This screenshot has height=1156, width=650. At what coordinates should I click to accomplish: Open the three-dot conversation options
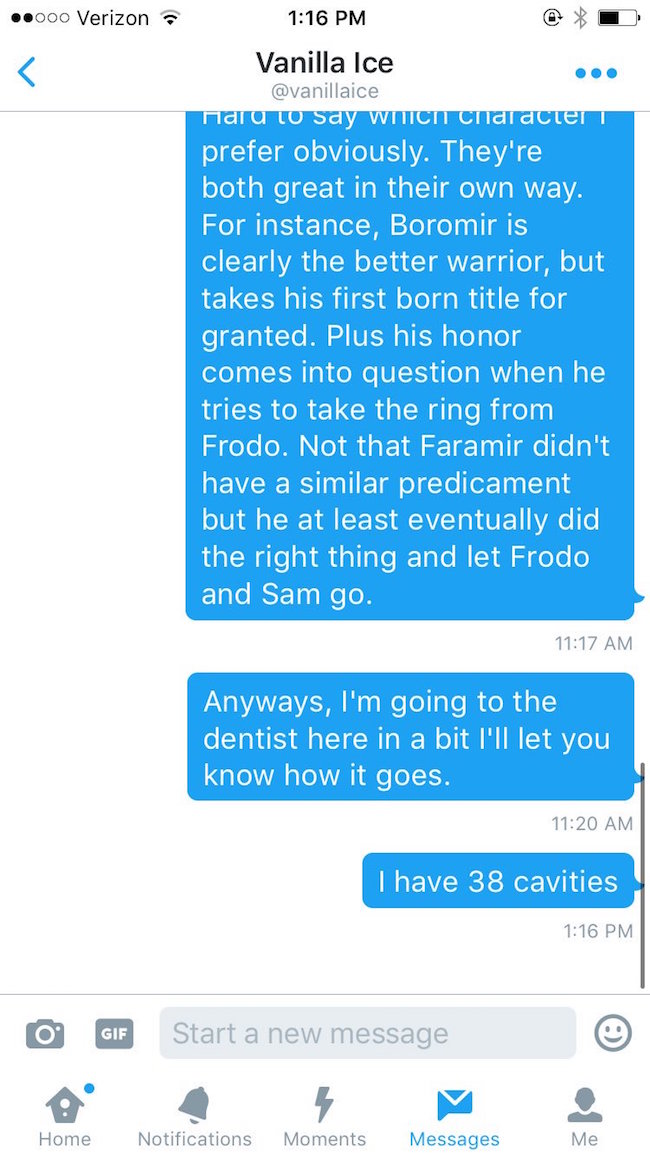(595, 73)
